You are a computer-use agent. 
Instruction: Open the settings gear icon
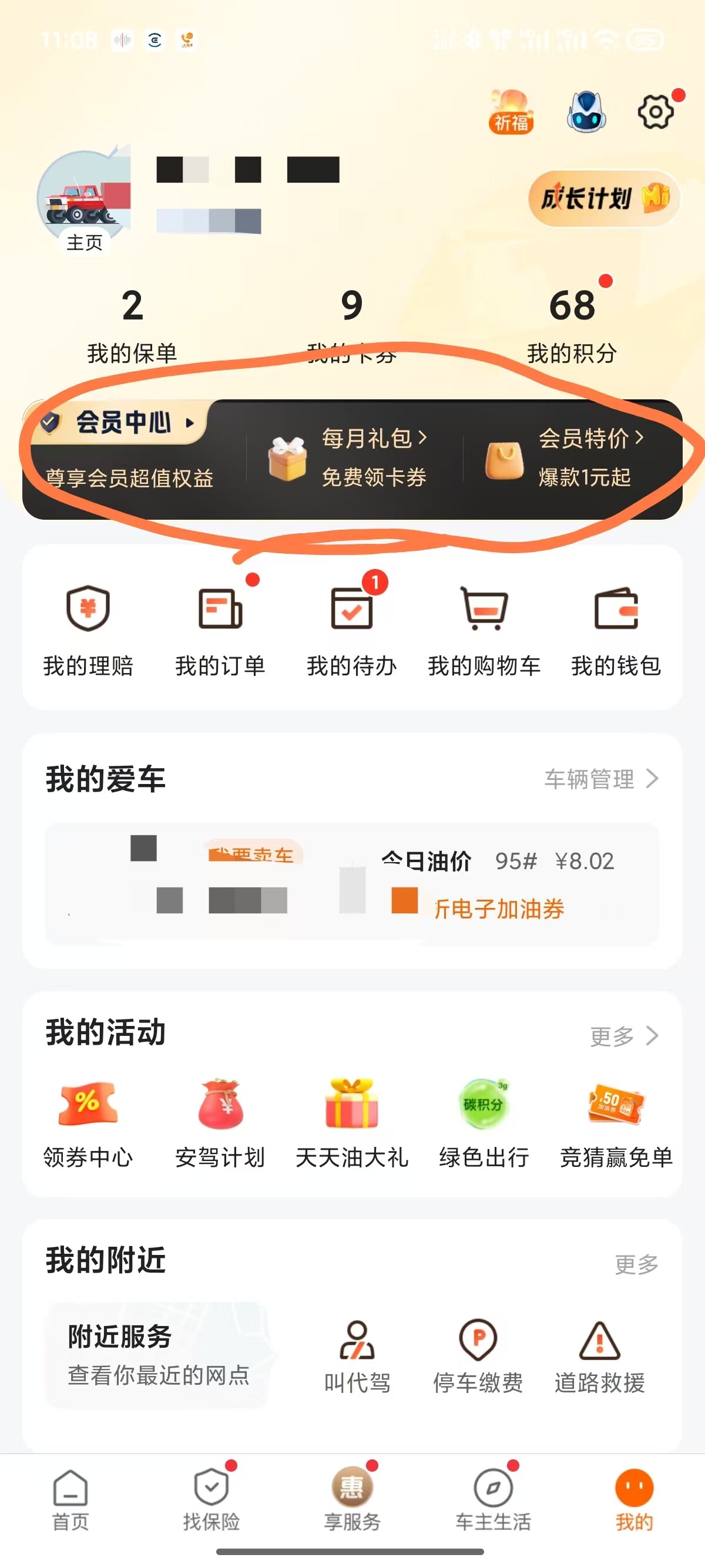click(x=656, y=112)
